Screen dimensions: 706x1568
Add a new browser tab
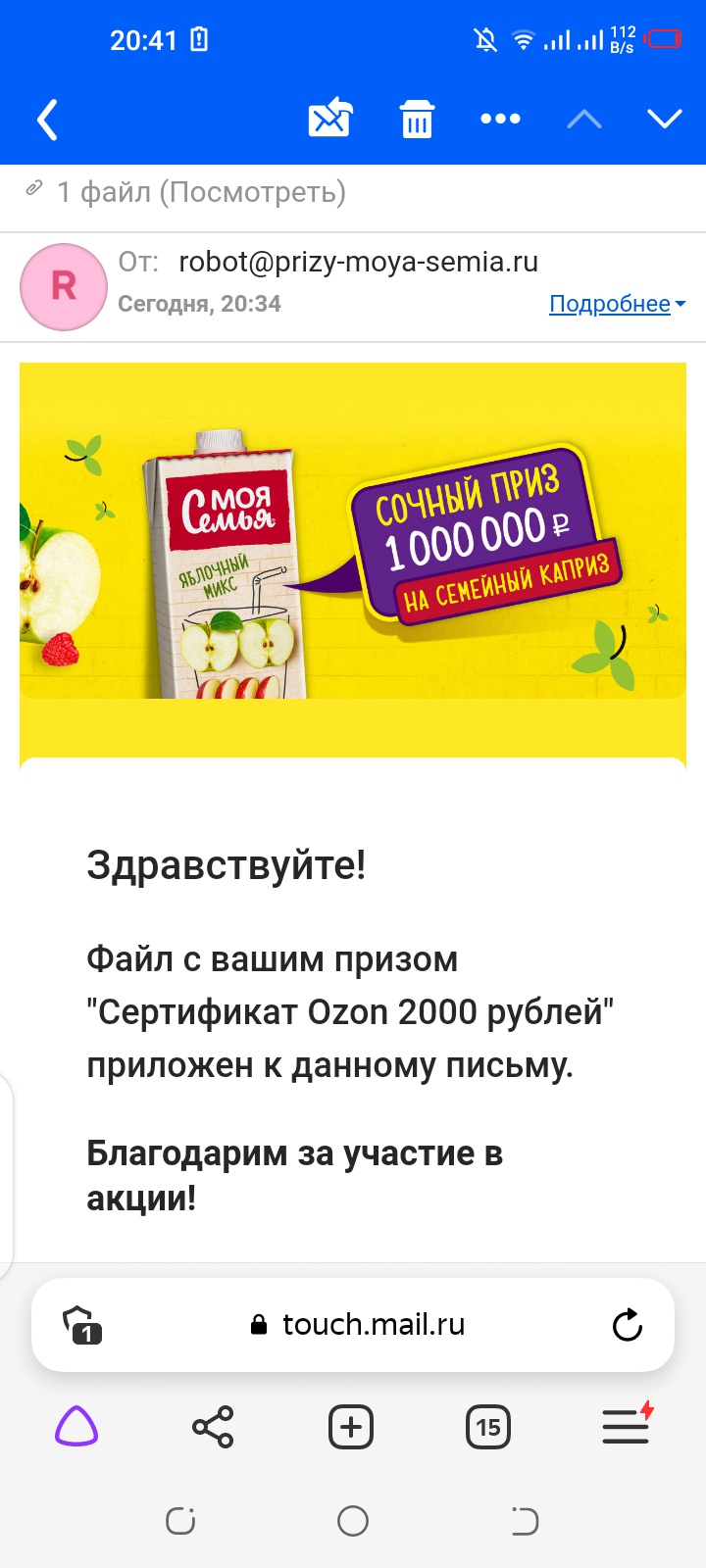pyautogui.click(x=351, y=1427)
